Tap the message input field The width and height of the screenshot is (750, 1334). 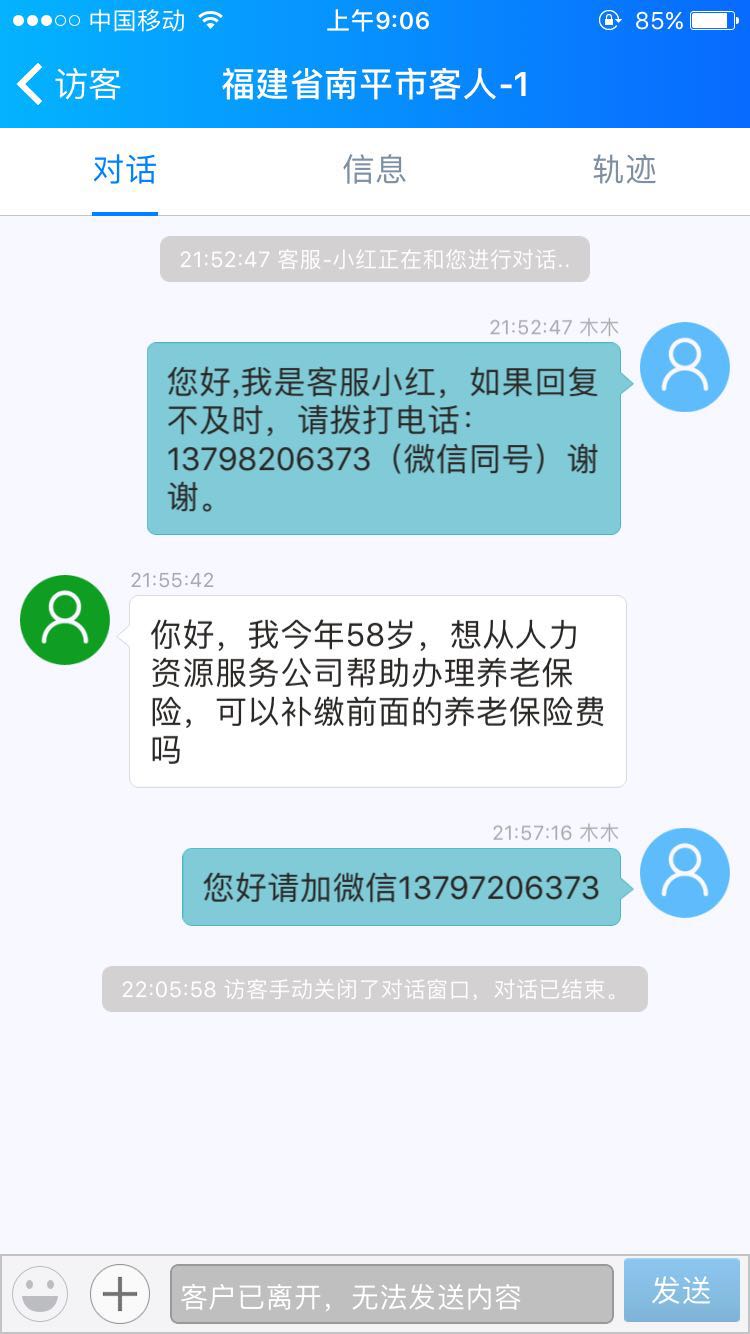(391, 1294)
